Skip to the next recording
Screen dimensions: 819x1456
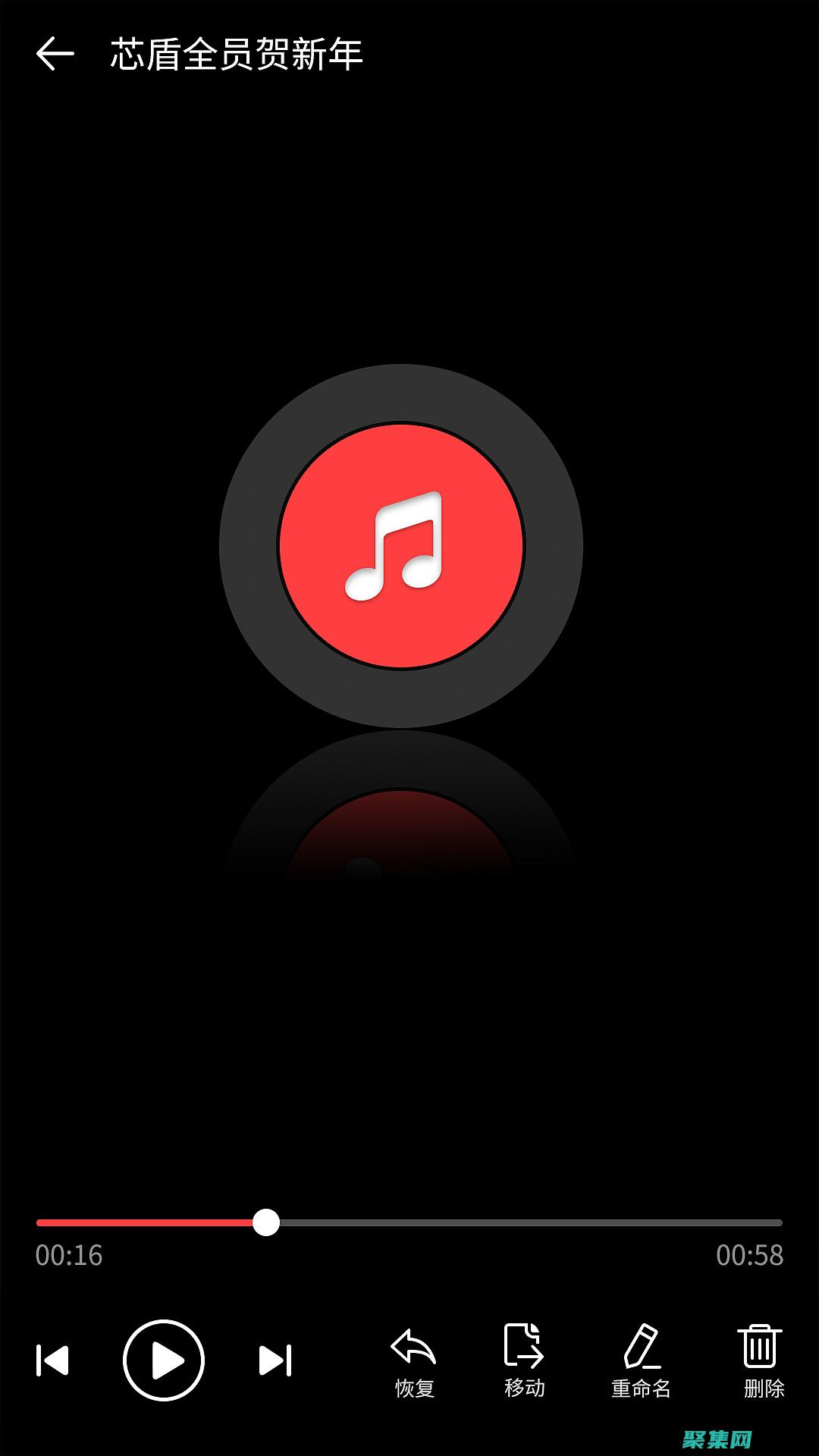pos(275,1360)
